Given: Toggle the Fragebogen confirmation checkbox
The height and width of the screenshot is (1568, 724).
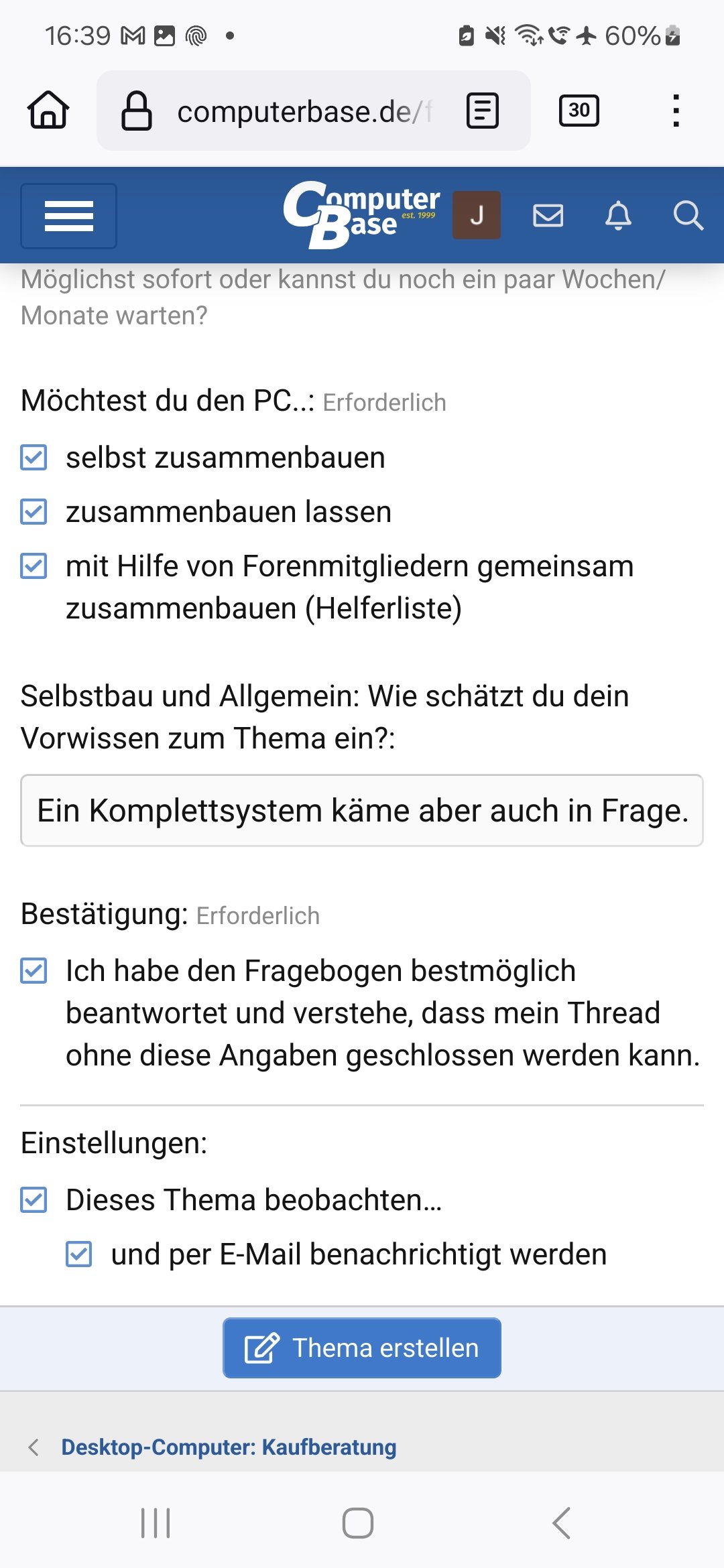Looking at the screenshot, I should (34, 971).
